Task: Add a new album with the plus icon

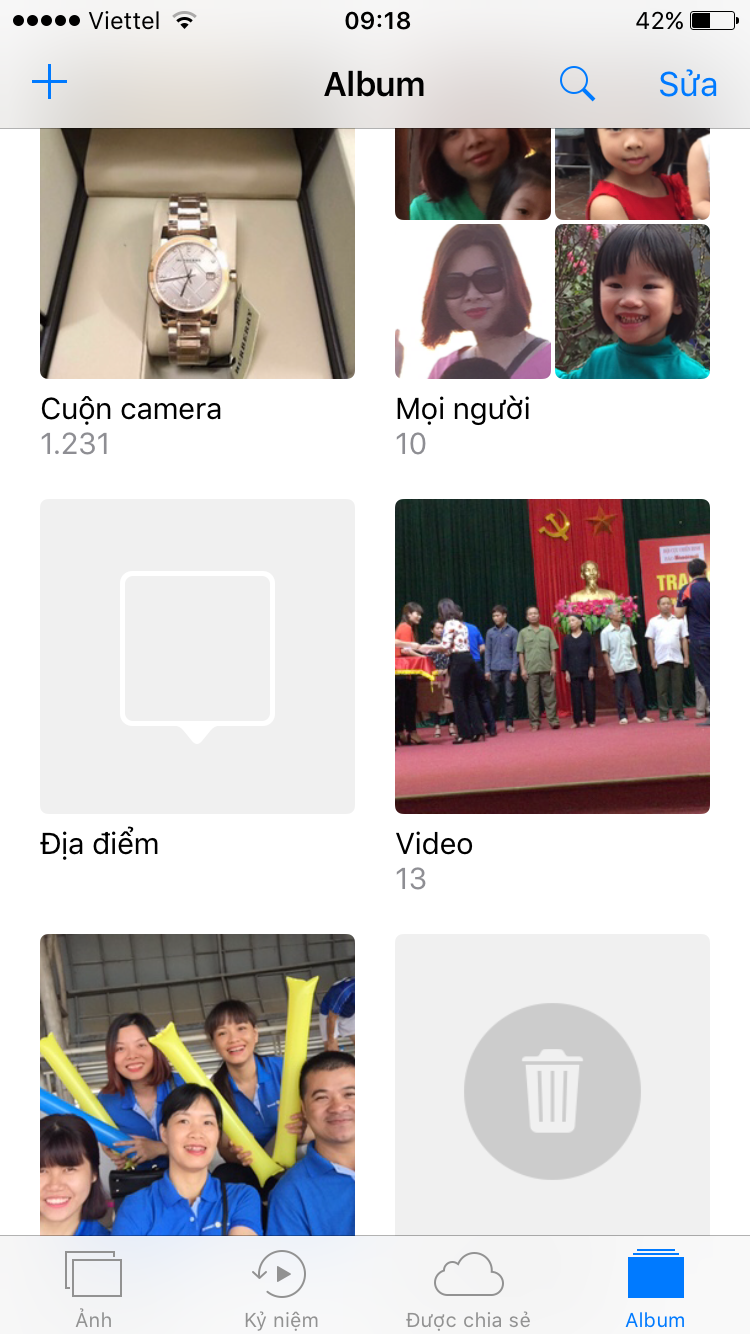Action: coord(49,83)
